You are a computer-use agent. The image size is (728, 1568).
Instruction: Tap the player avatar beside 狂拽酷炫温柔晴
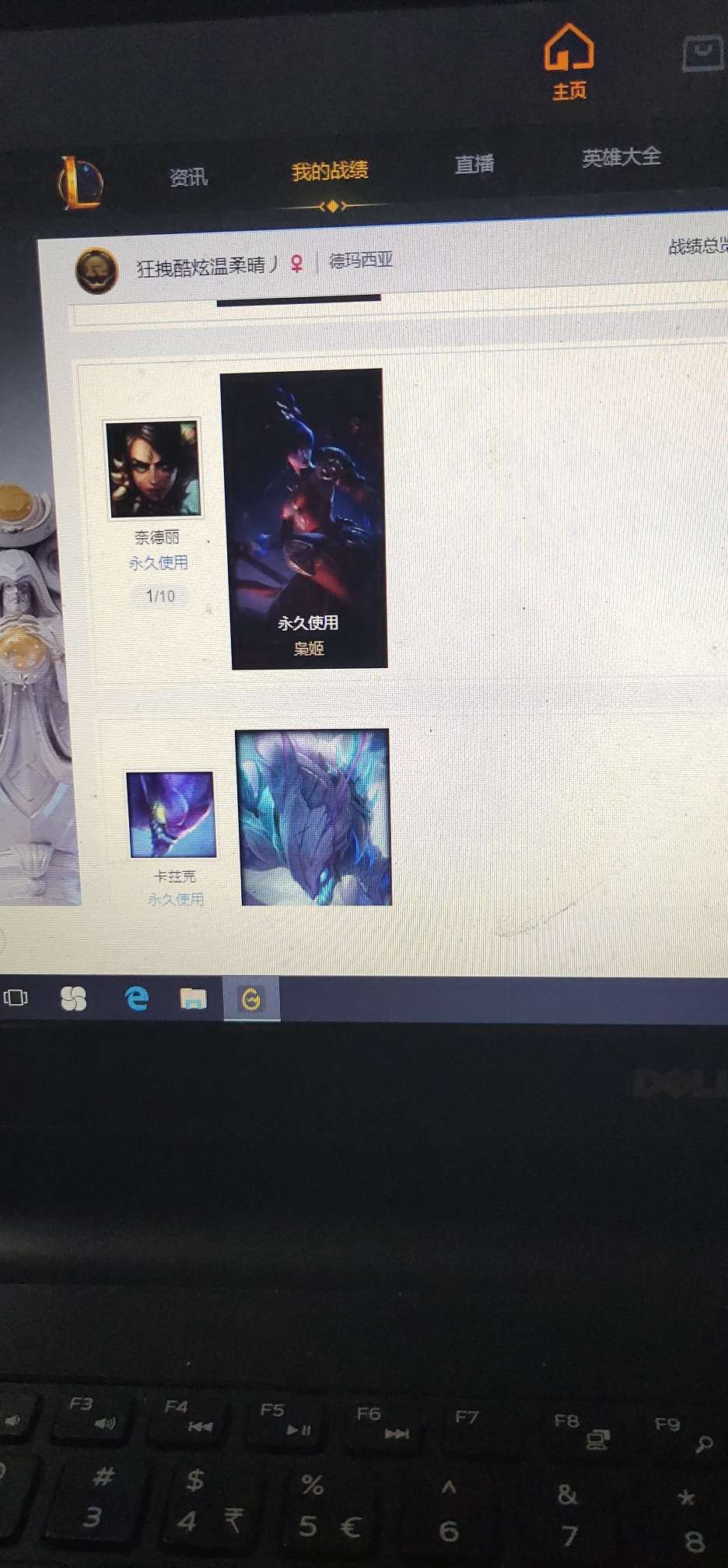96,270
